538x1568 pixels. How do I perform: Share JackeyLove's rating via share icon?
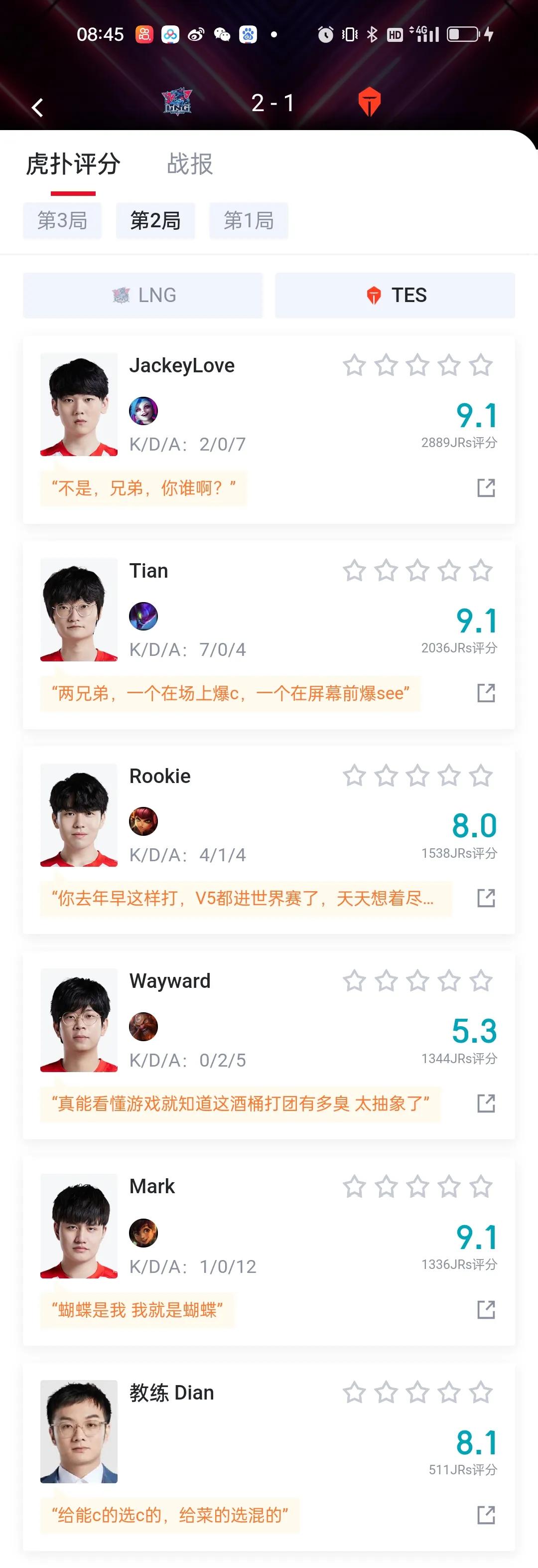coord(486,487)
